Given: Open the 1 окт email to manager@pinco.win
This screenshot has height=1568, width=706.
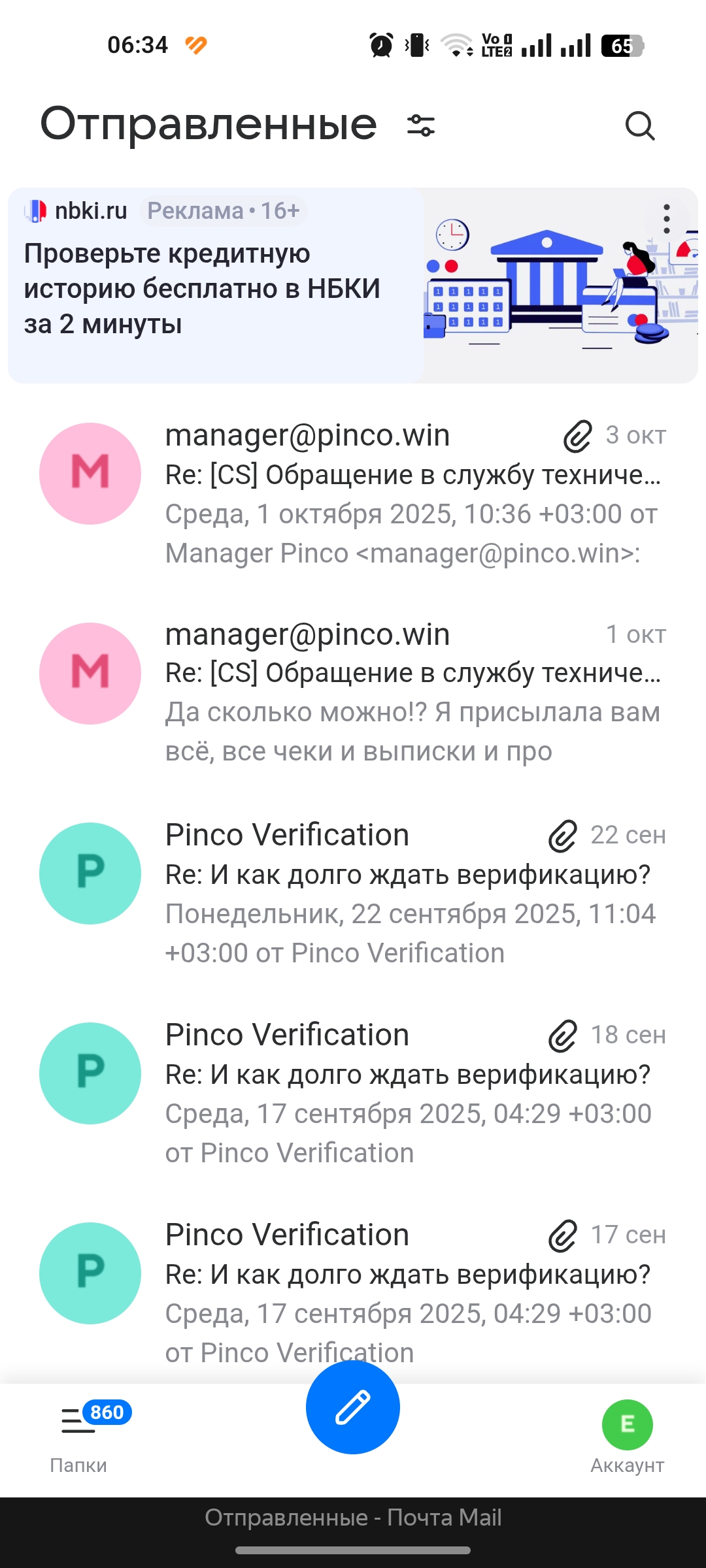Looking at the screenshot, I should coord(353,693).
